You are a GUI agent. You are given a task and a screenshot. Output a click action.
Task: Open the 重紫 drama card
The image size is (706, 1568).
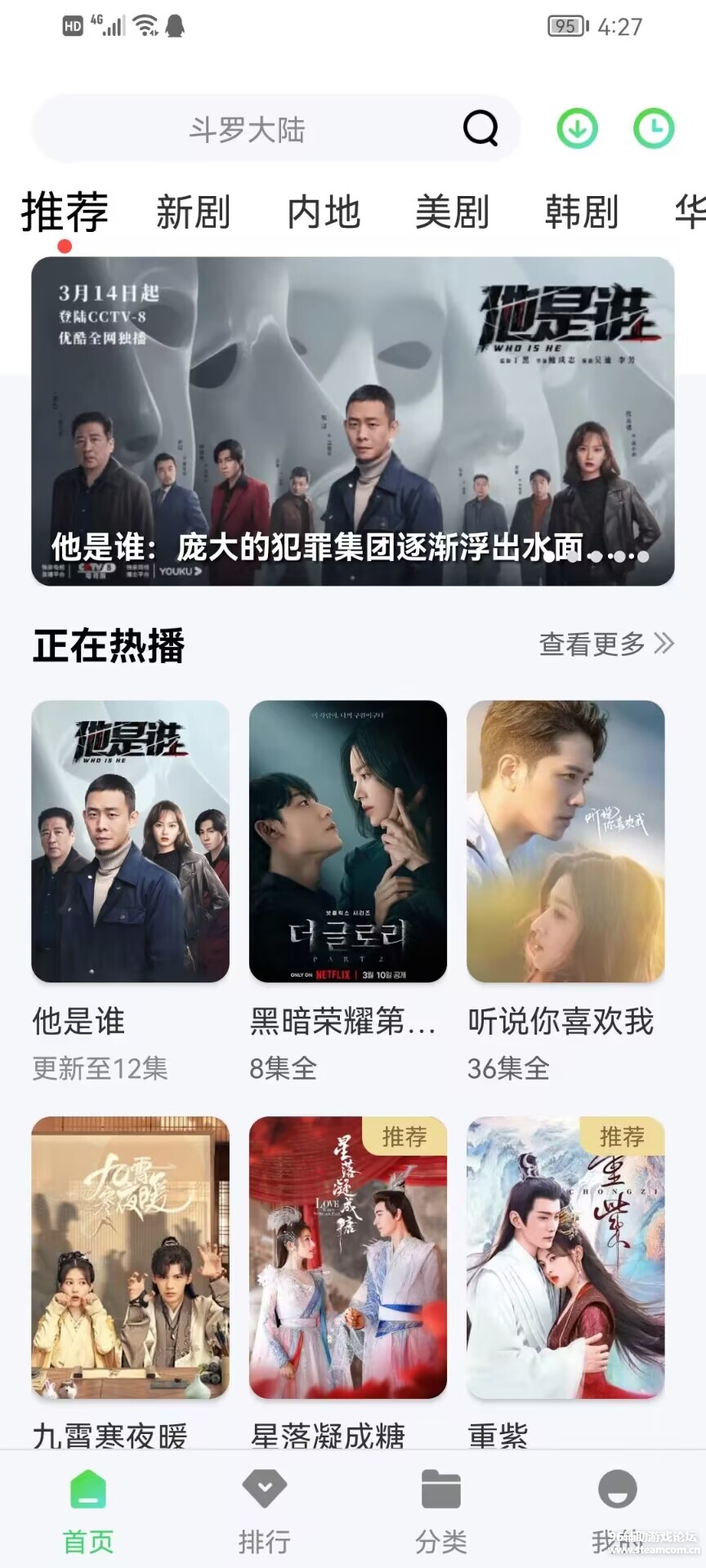point(565,1258)
